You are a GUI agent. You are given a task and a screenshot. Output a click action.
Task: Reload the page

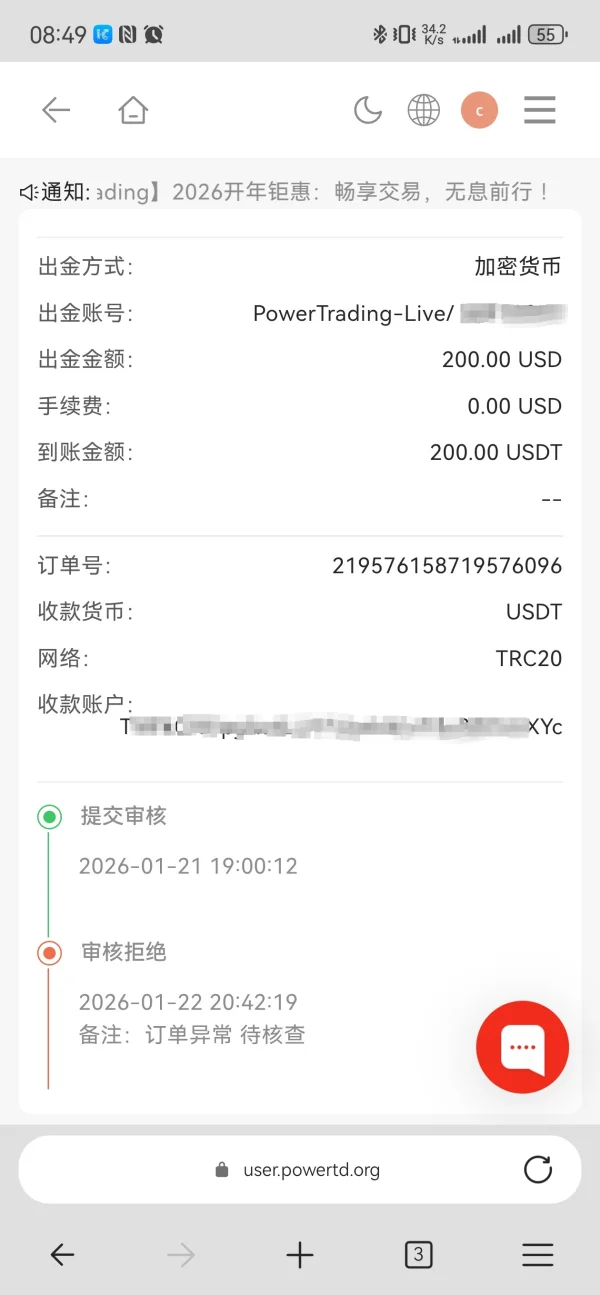click(538, 1169)
